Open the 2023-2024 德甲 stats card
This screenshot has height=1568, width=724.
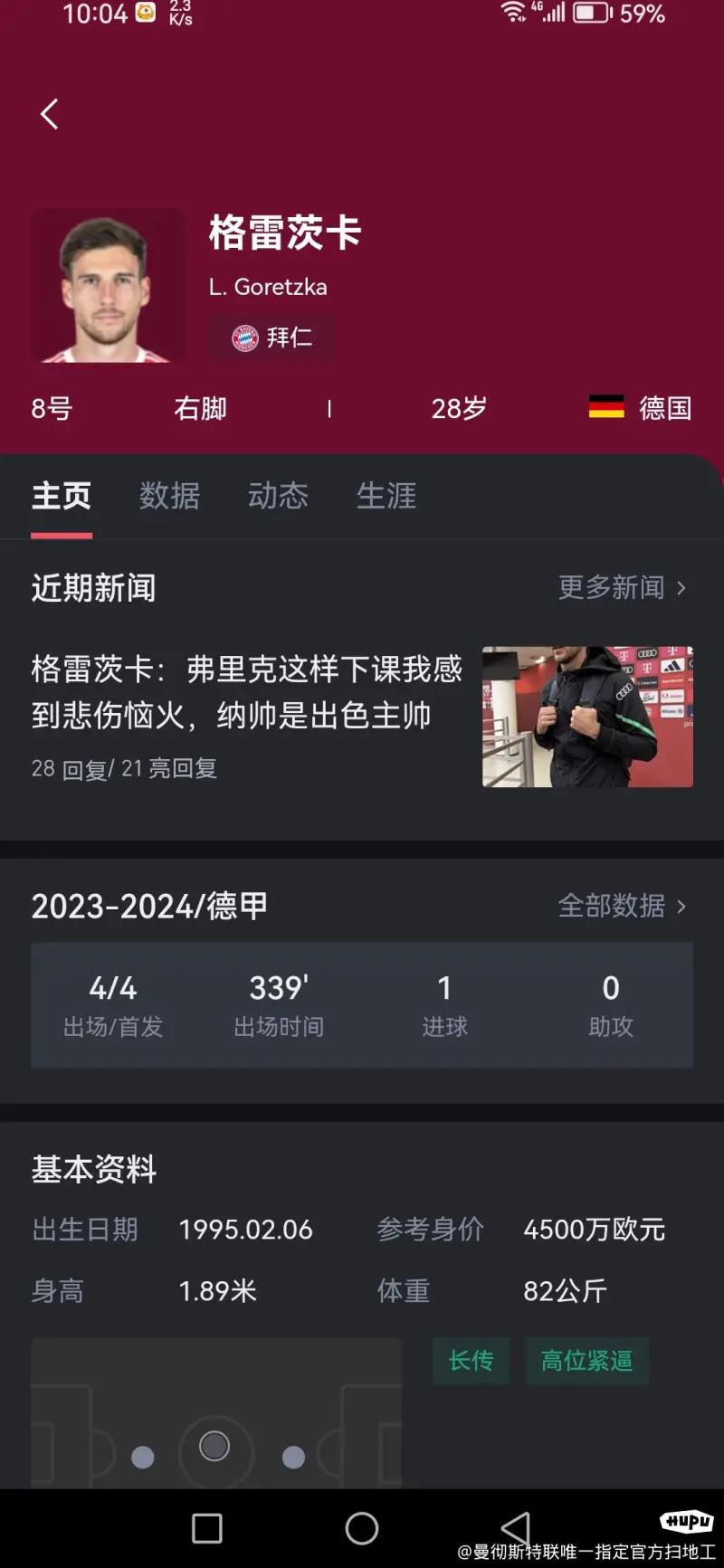coord(362,1004)
